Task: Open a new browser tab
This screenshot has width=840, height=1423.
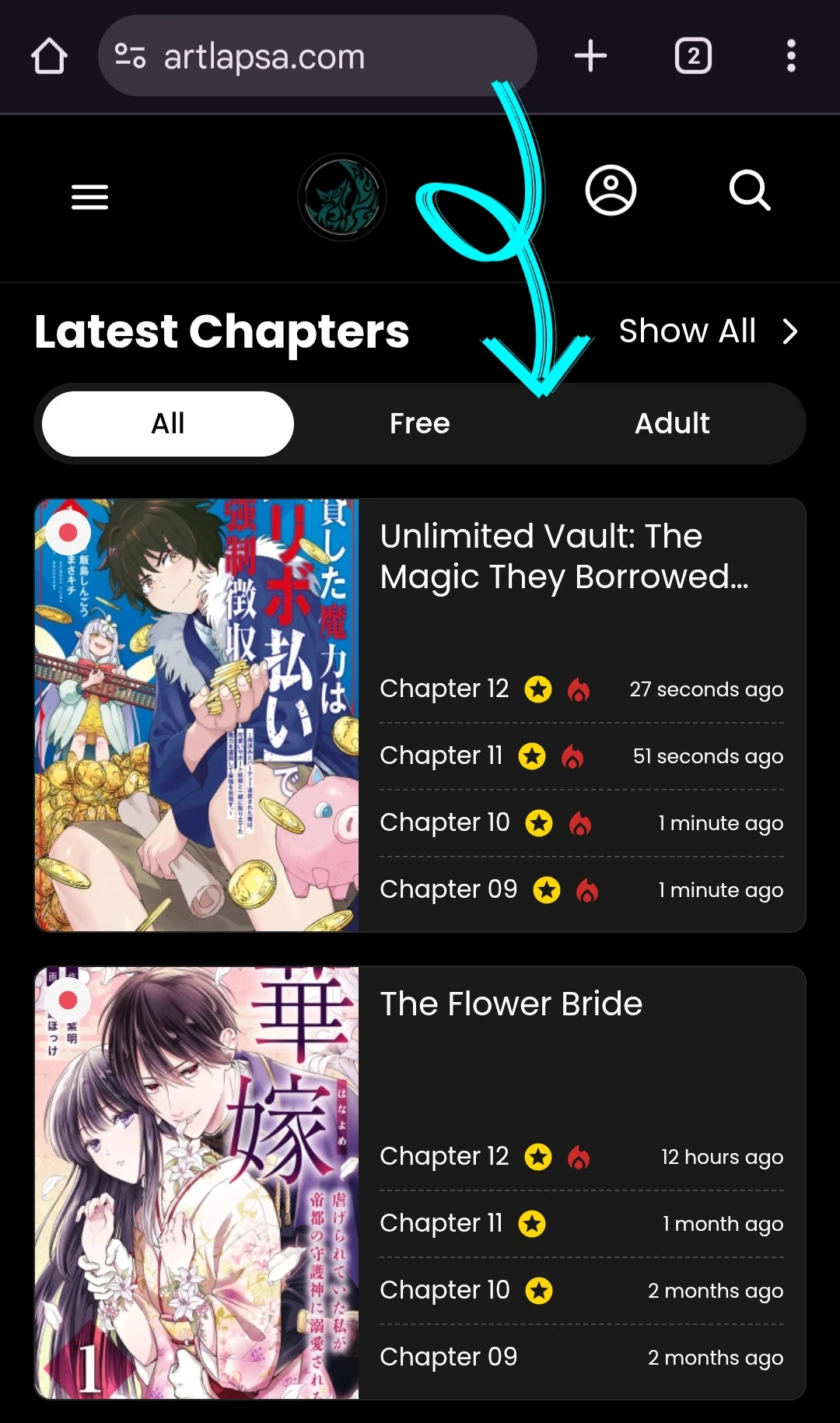Action: pyautogui.click(x=590, y=56)
